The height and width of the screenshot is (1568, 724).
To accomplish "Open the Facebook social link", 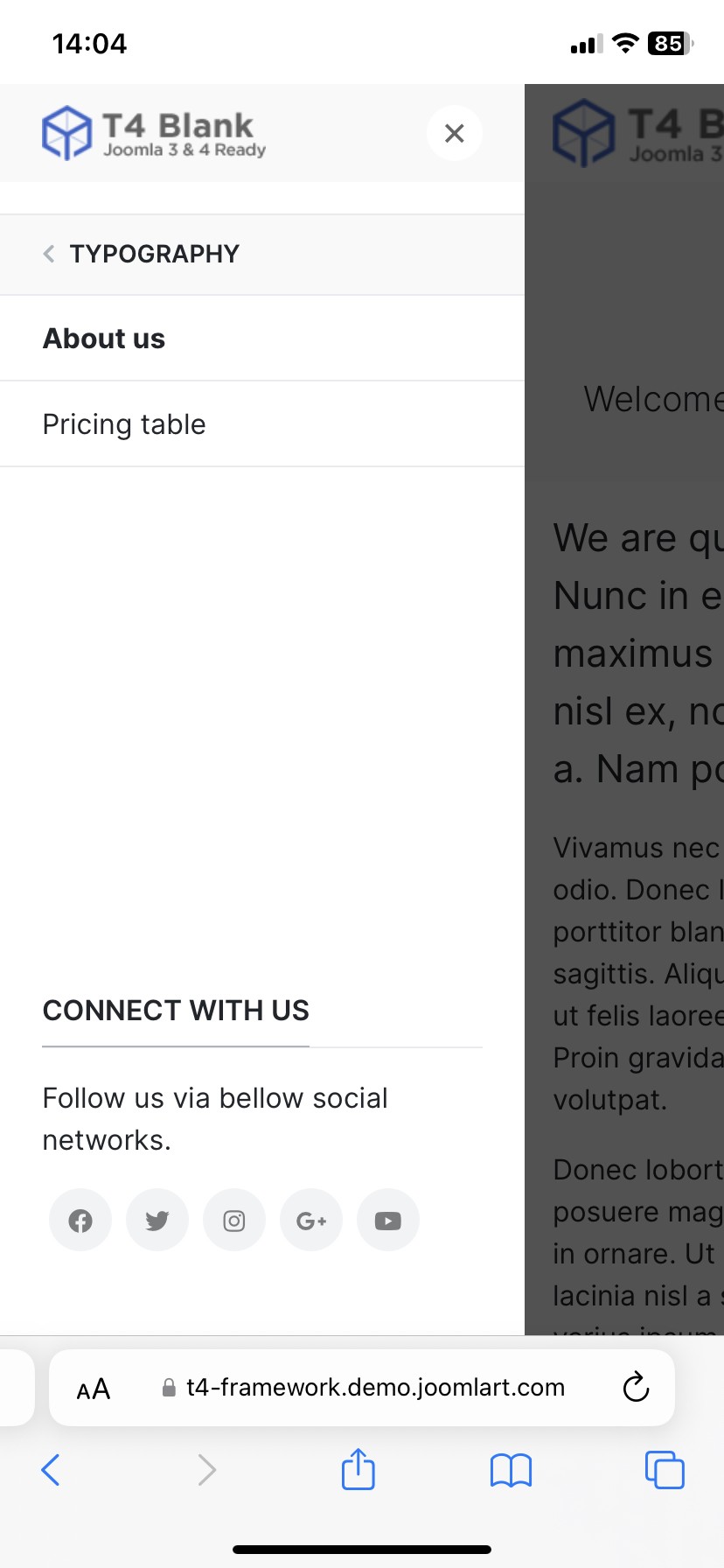I will pos(80,1220).
